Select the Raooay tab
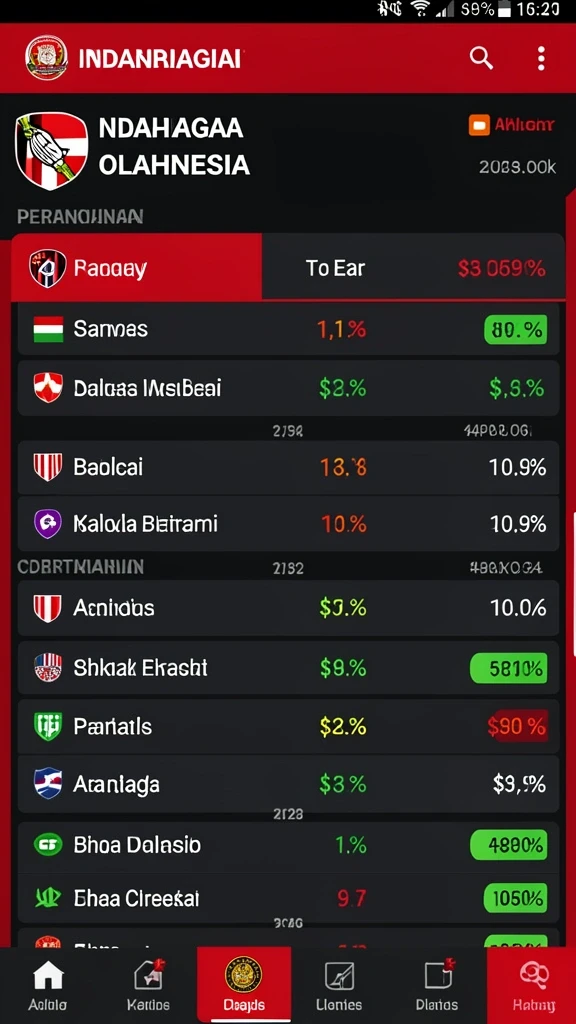 coord(136,268)
